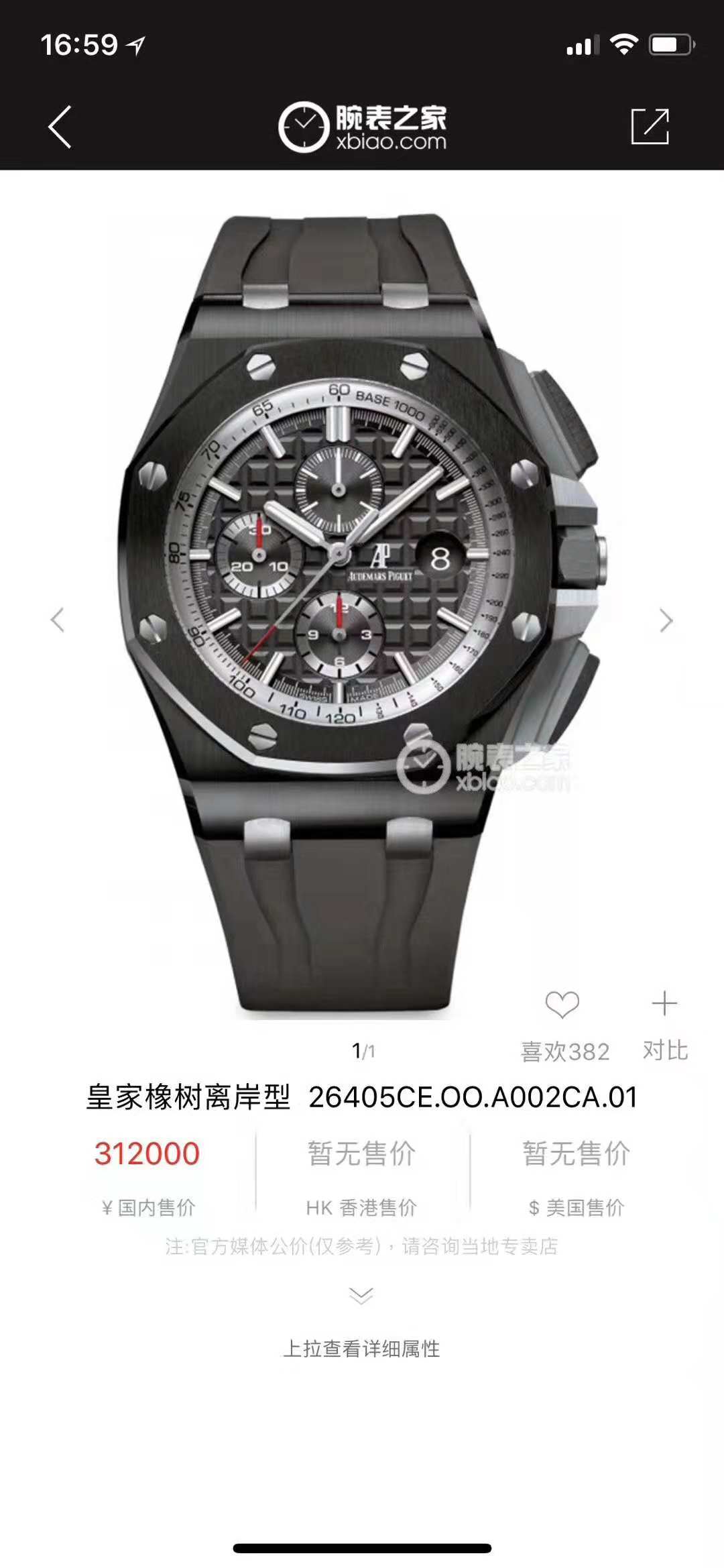Image resolution: width=724 pixels, height=1568 pixels.
Task: Add this watch to comparison (对比)
Action: pyautogui.click(x=664, y=1005)
